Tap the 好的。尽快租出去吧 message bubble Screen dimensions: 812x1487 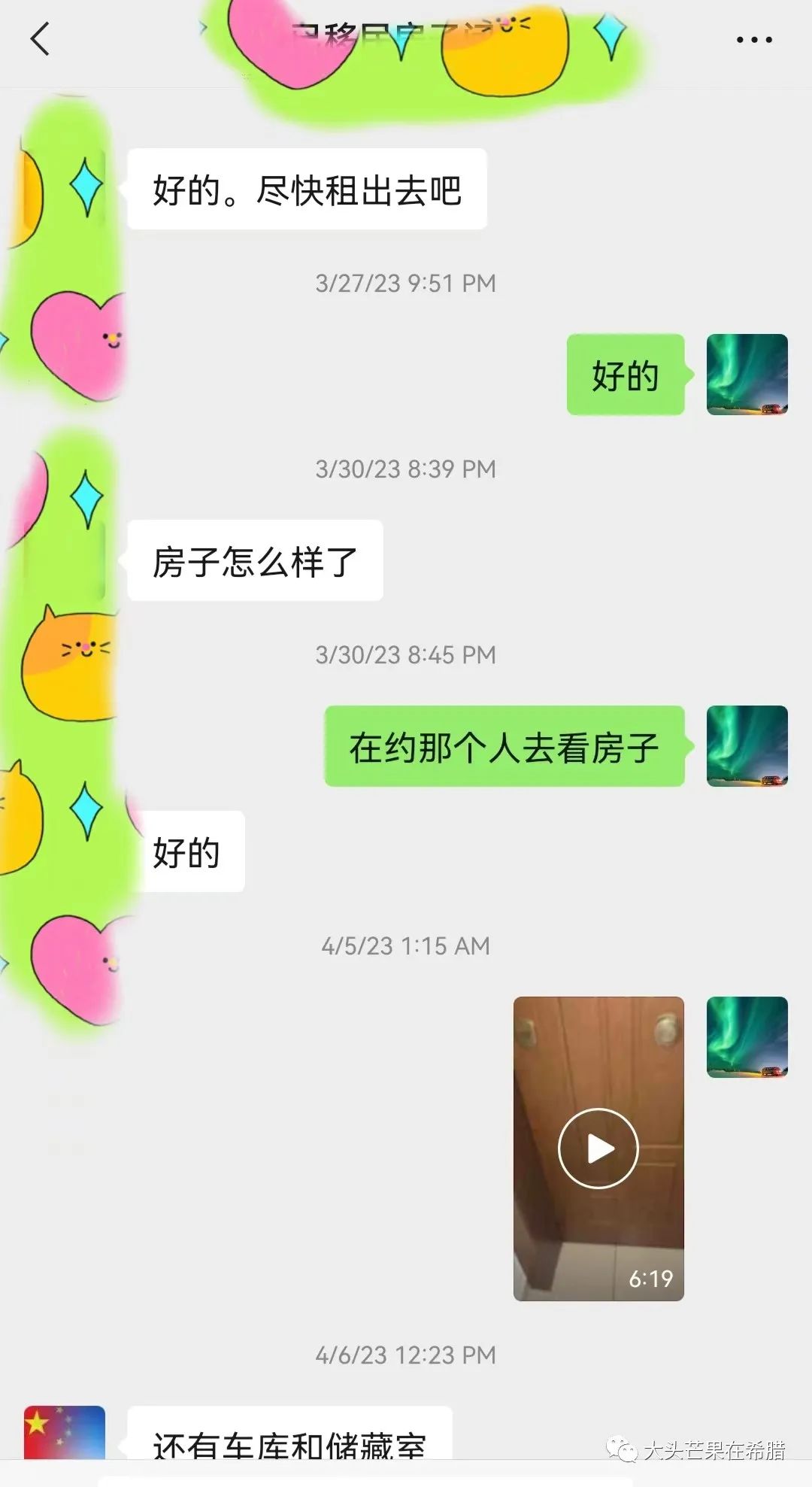coord(308,190)
